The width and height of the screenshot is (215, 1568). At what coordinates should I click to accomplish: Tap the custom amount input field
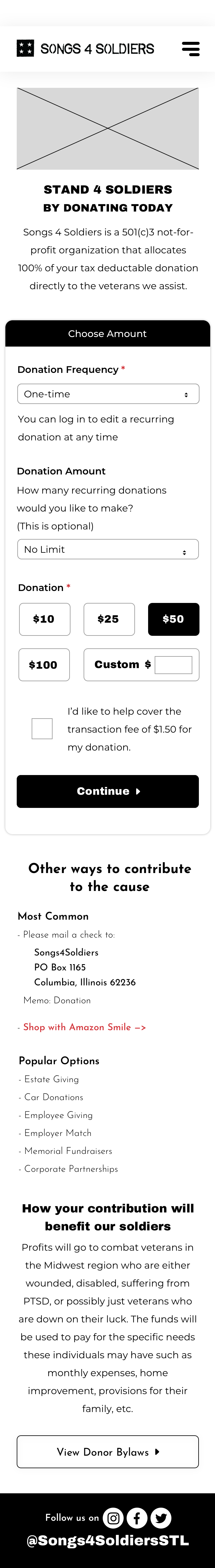click(173, 665)
